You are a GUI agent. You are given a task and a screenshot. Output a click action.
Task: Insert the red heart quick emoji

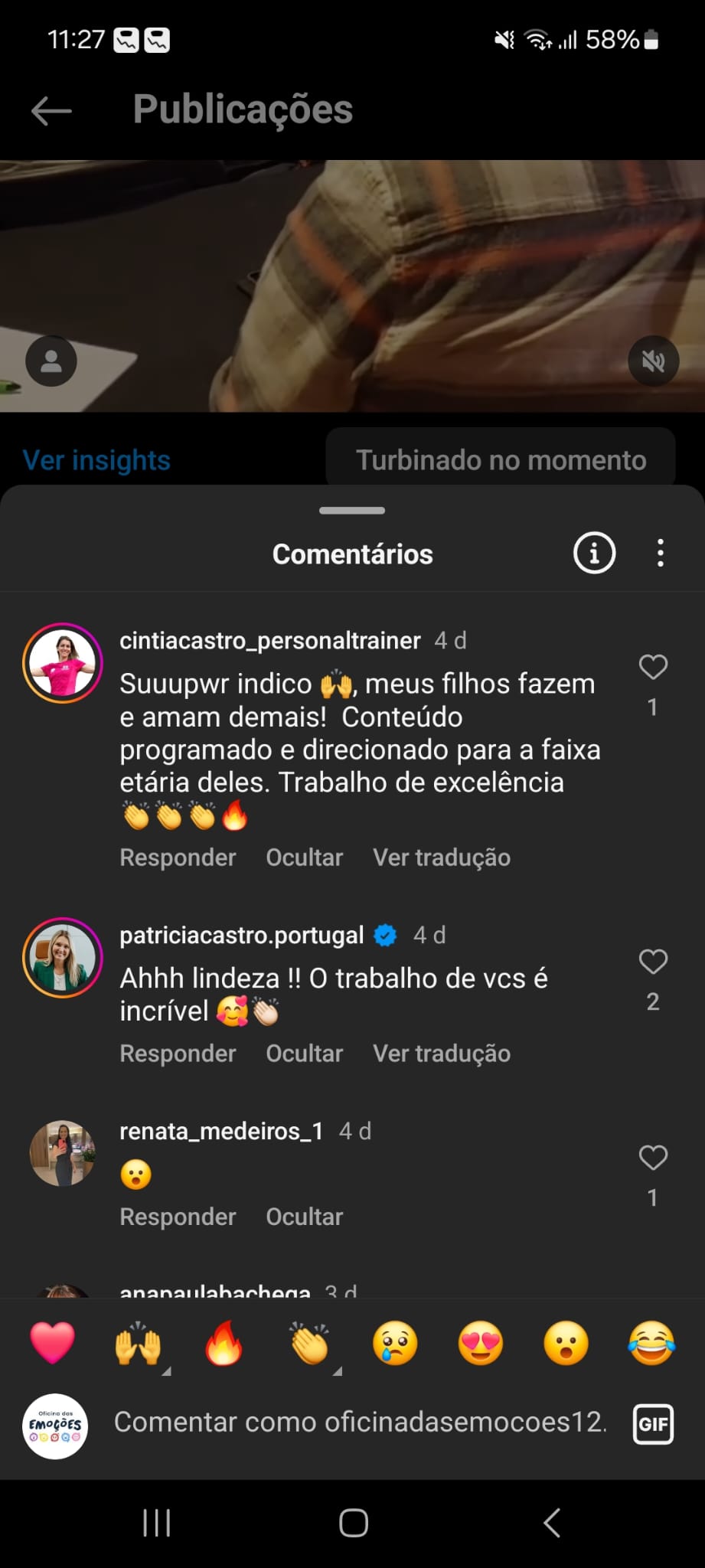[52, 1343]
